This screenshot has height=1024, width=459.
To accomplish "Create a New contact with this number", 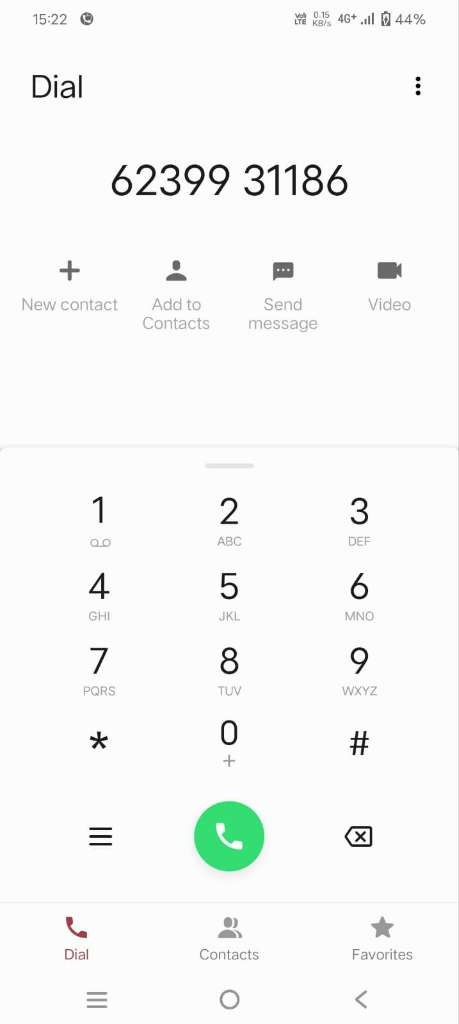I will coord(69,287).
